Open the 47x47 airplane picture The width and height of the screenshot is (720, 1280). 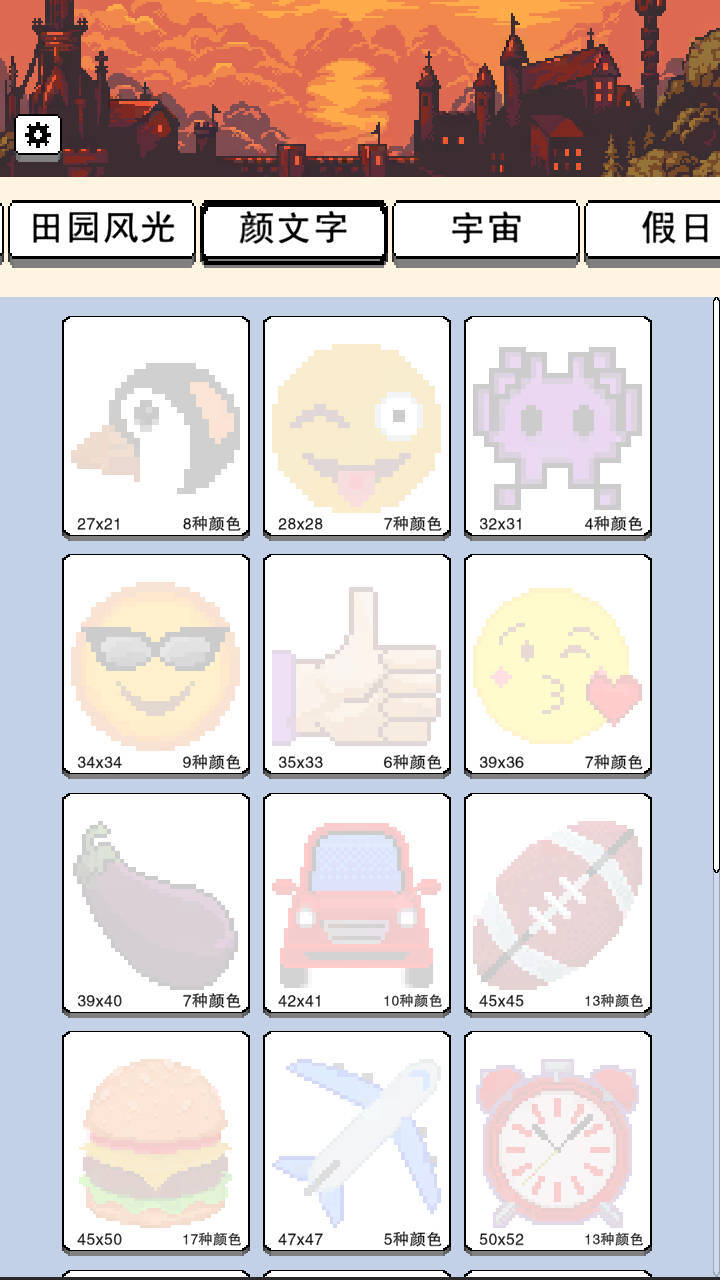357,1142
